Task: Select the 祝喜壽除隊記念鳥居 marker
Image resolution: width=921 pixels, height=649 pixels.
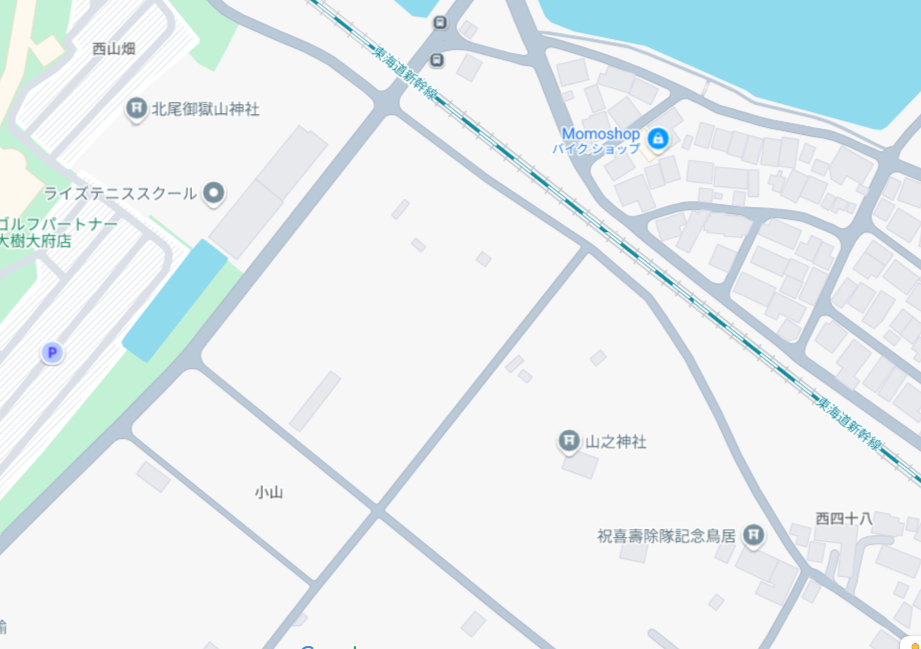Action: point(754,537)
